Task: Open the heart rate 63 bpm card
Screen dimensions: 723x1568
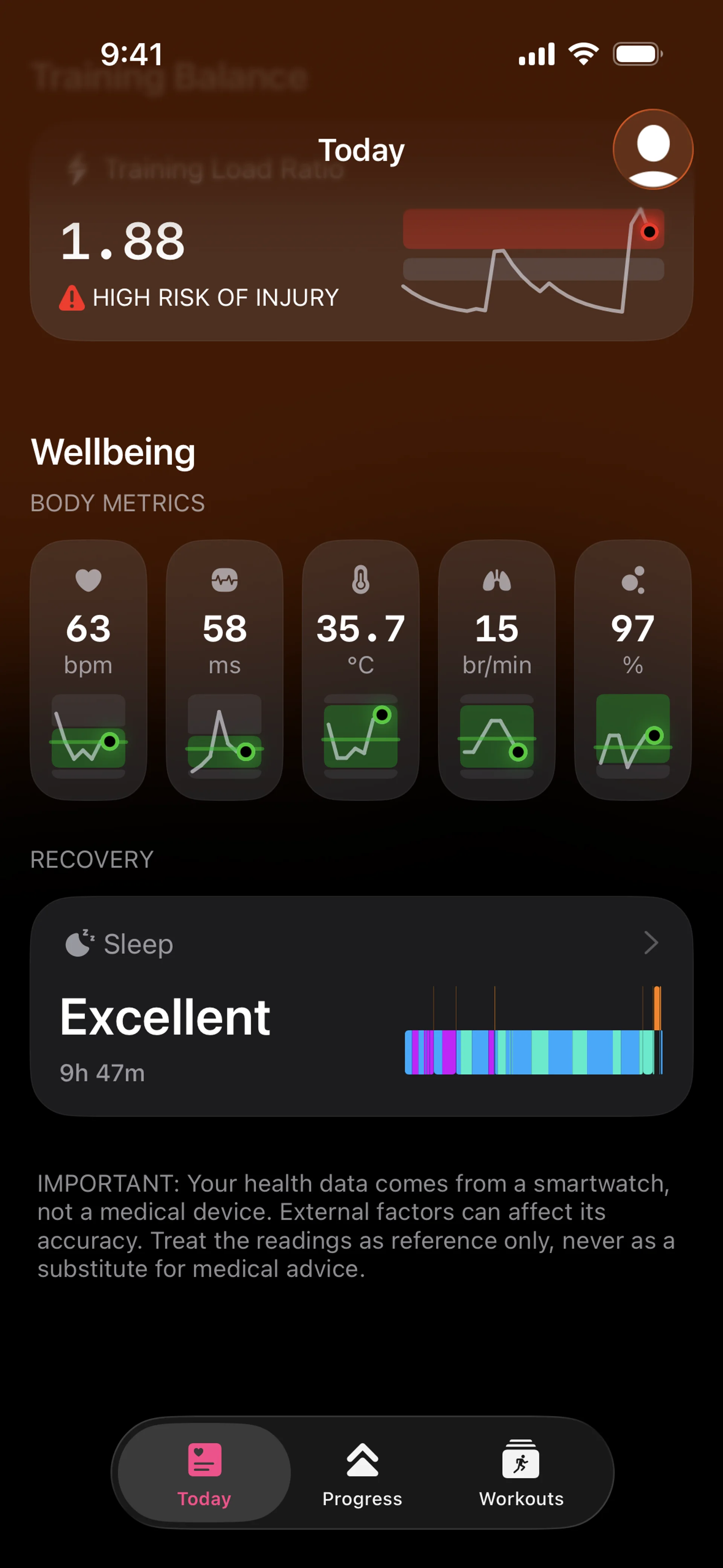Action: pos(88,669)
